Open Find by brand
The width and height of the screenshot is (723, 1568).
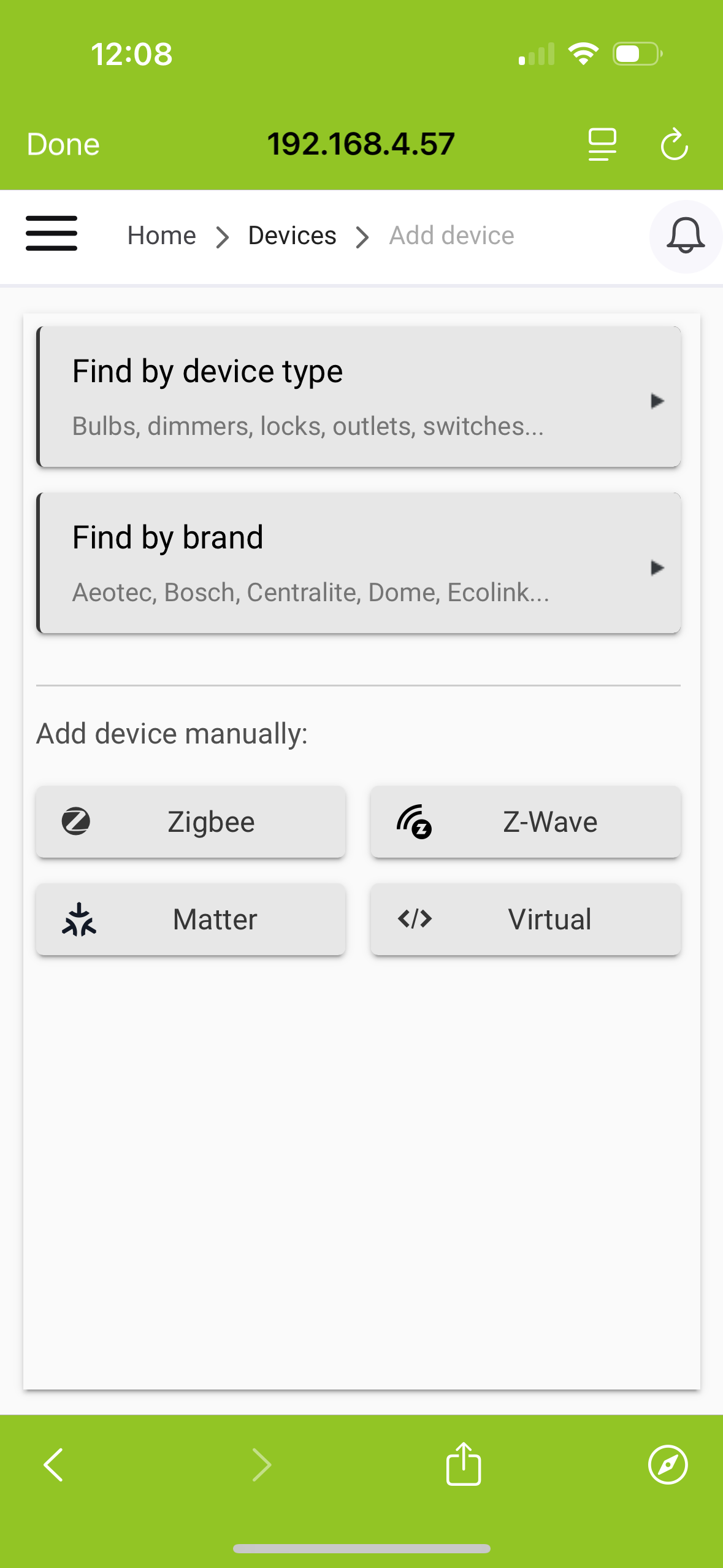pyautogui.click(x=359, y=563)
